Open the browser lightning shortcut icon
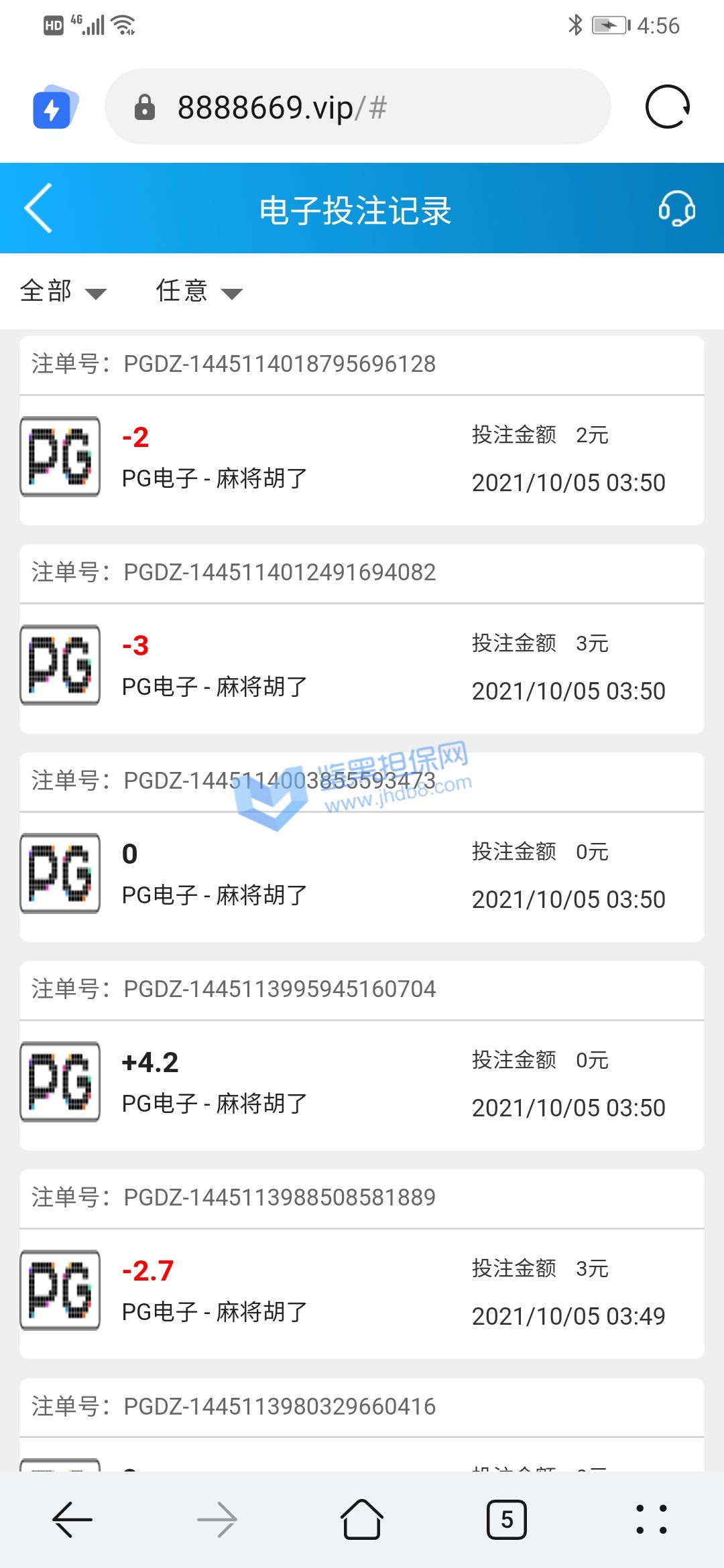 pos(55,107)
